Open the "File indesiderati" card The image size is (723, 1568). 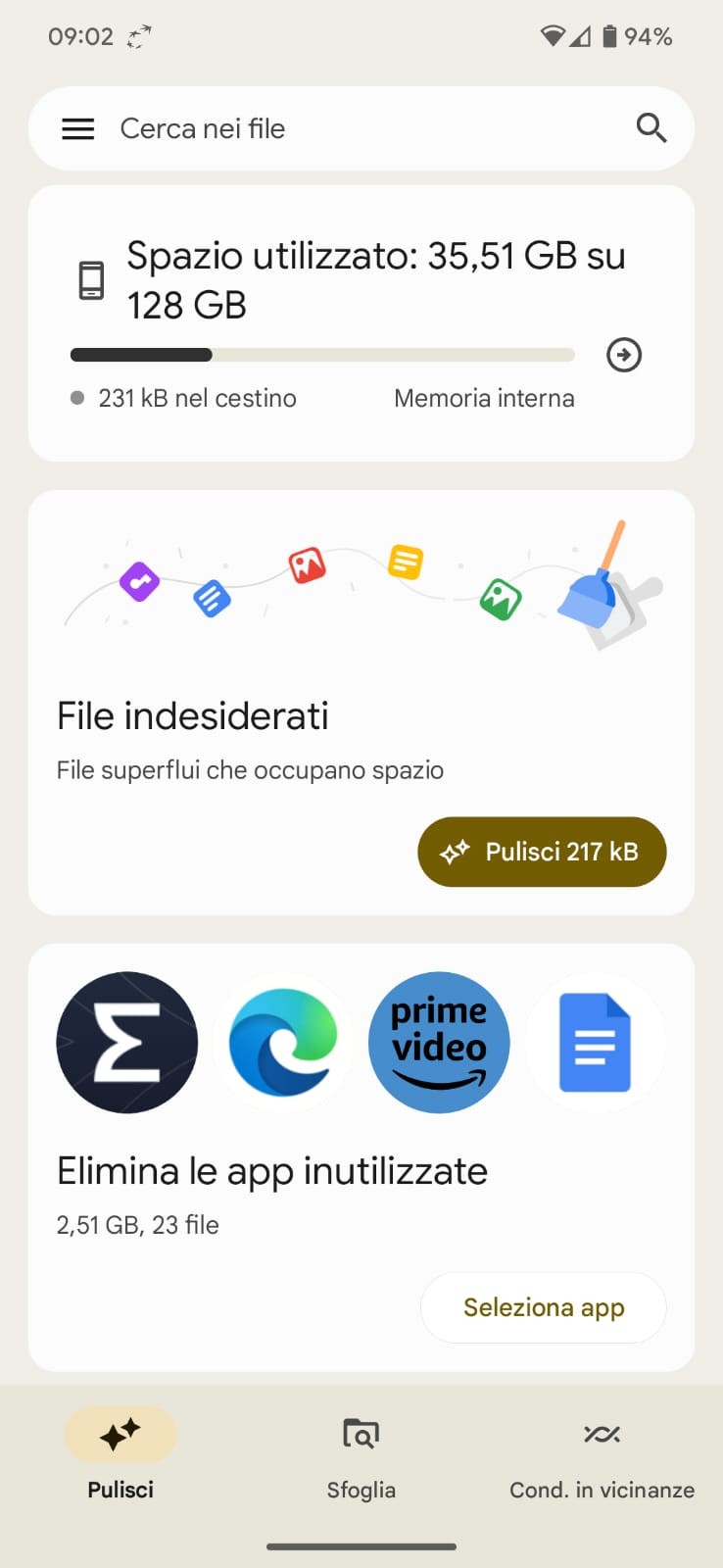[x=361, y=703]
